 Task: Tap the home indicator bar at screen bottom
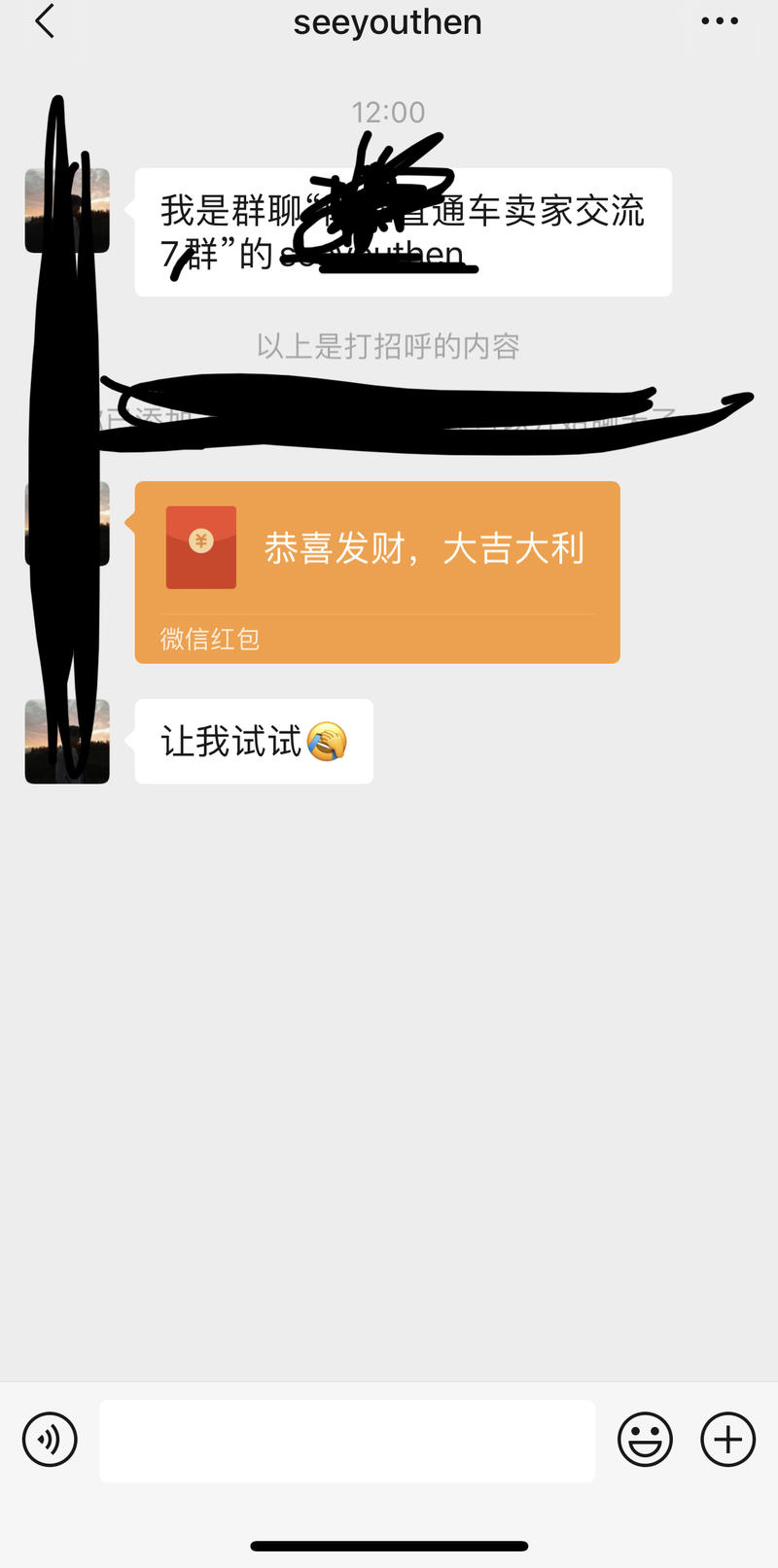click(x=389, y=1545)
